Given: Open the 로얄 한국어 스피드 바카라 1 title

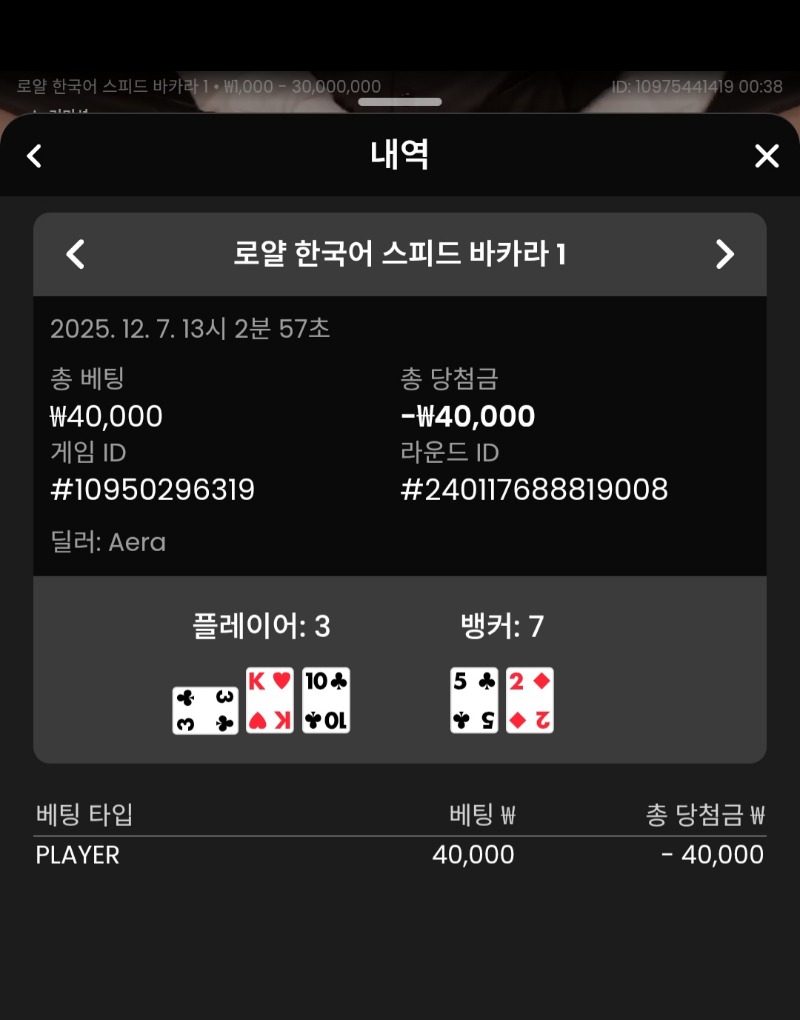Looking at the screenshot, I should (400, 255).
